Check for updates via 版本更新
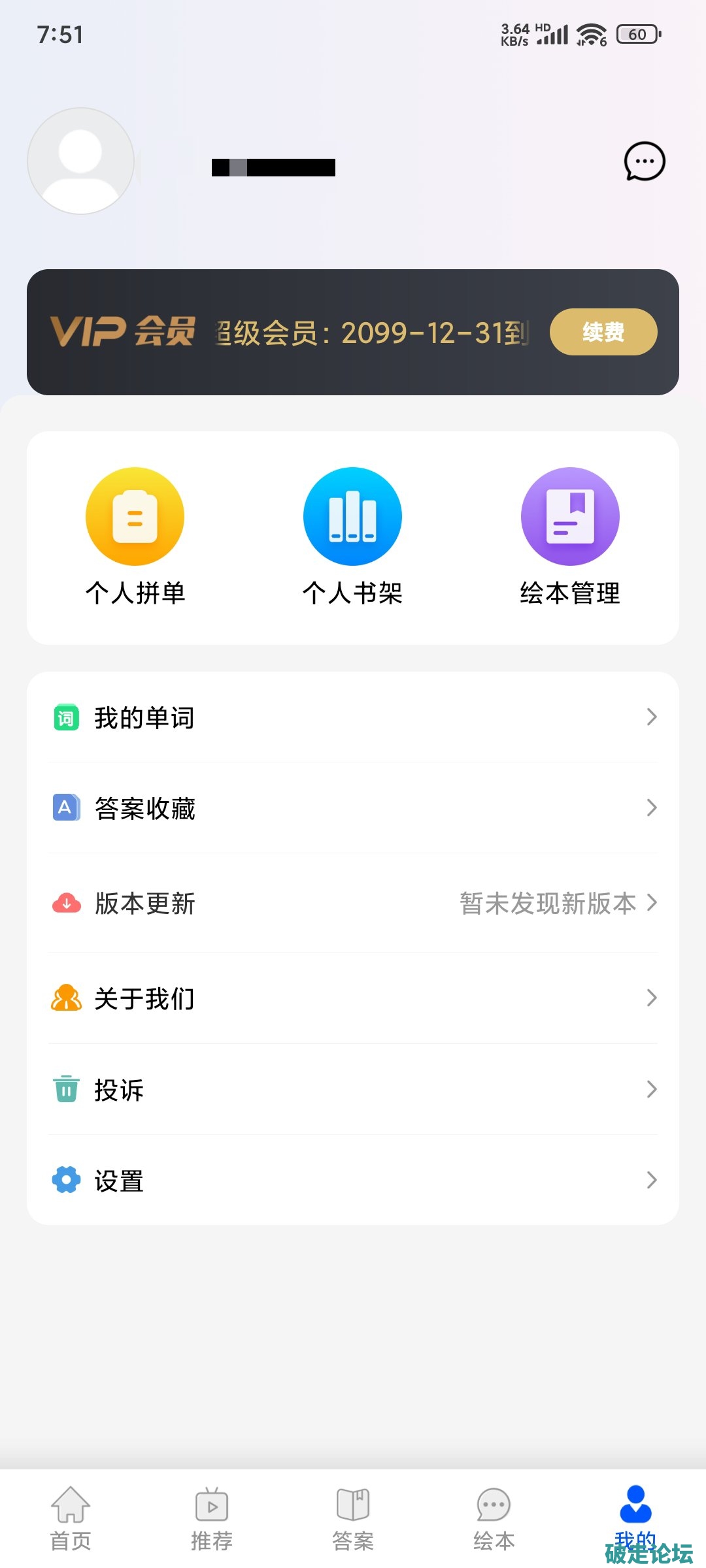The height and width of the screenshot is (1568, 706). coord(353,903)
